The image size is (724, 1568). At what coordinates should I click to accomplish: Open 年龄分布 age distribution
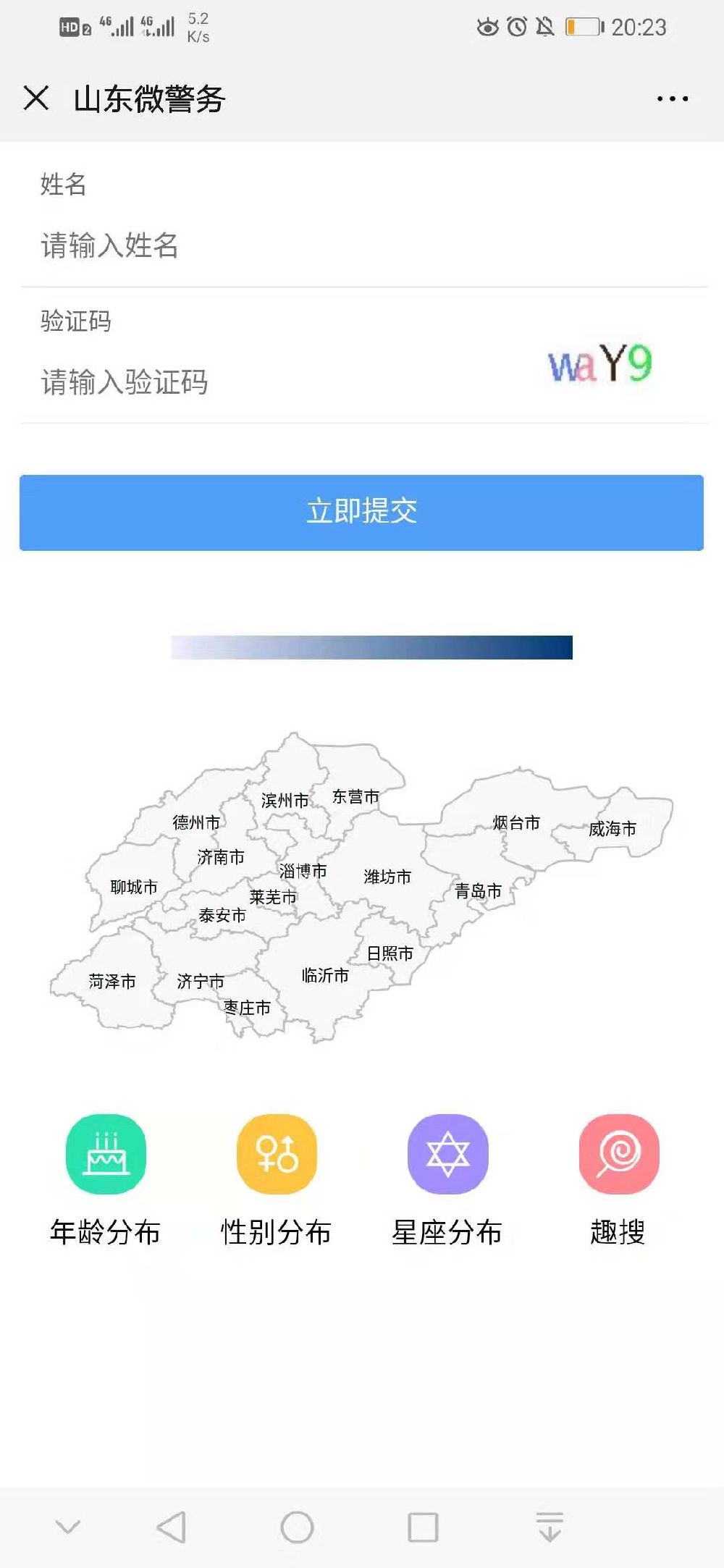coord(106,1154)
